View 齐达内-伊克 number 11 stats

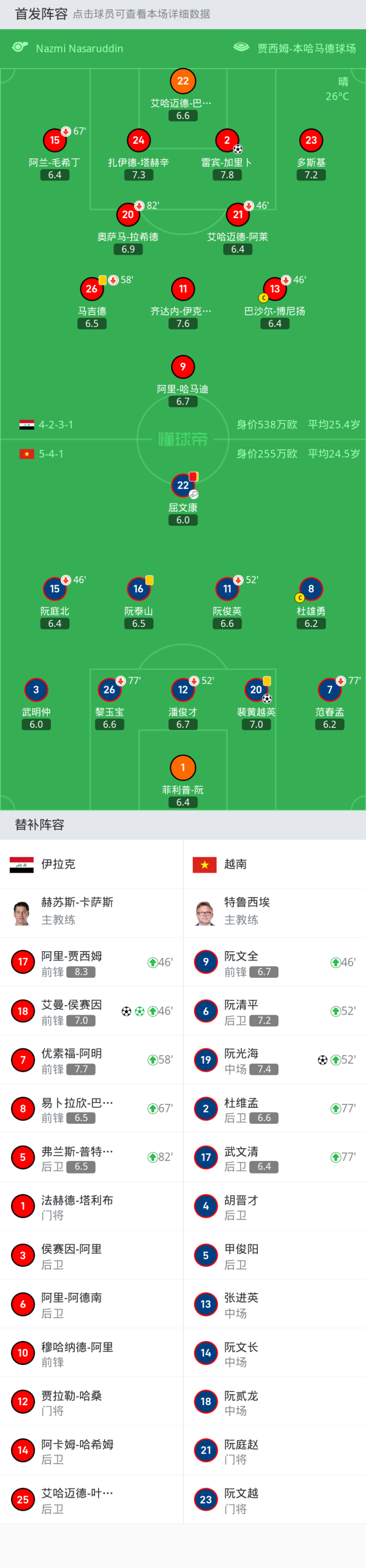tap(183, 290)
